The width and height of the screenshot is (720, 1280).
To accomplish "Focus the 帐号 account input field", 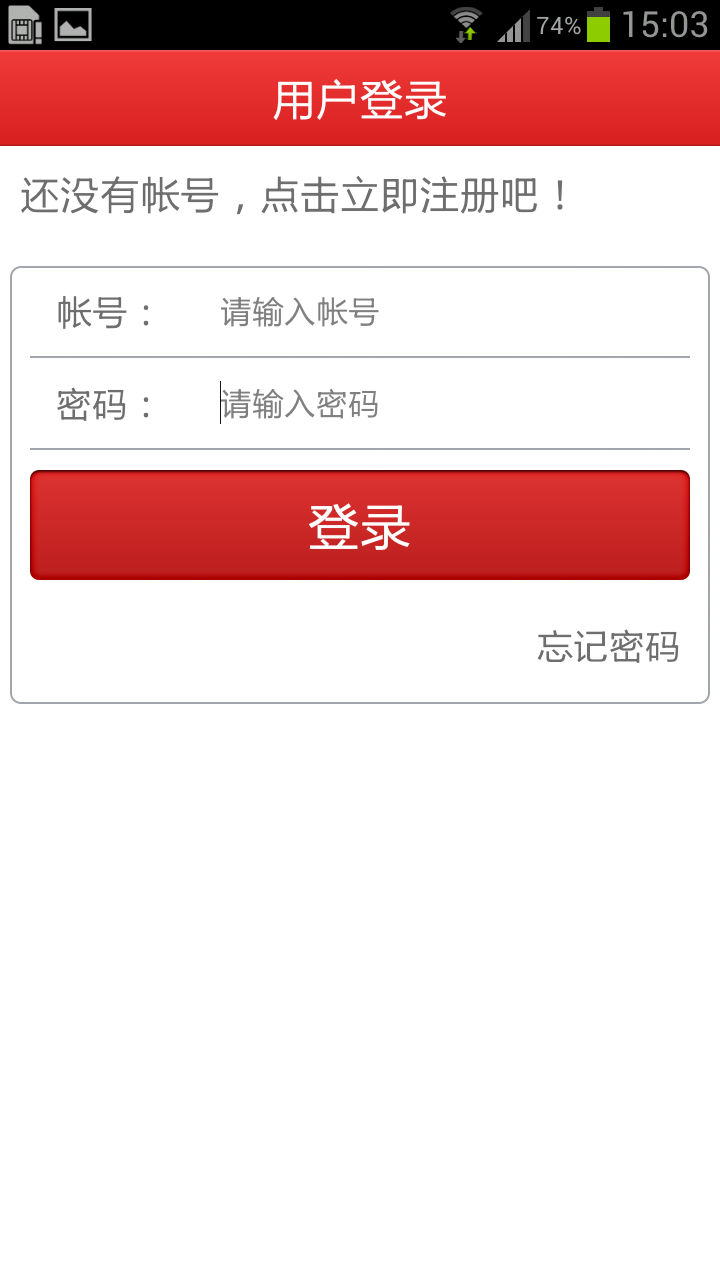I will (x=450, y=313).
